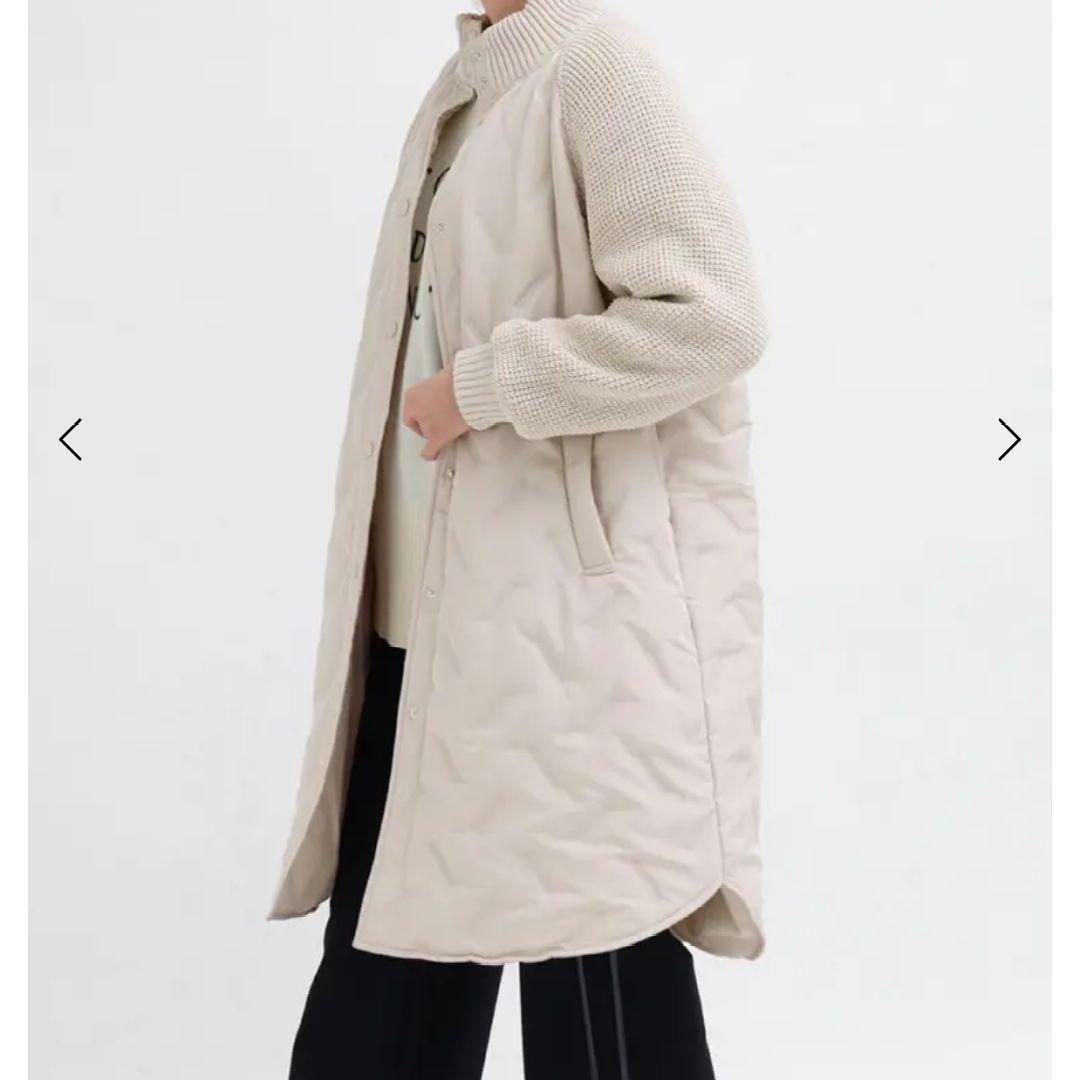Show the previous product photo
This screenshot has width=1080, height=1080.
pyautogui.click(x=70, y=440)
